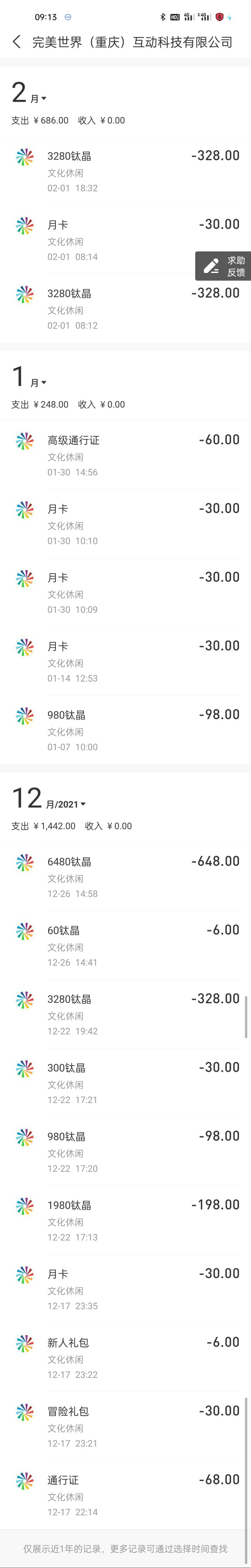
Task: Open the 月卡 record from 02-01 08:14
Action: pos(125,240)
